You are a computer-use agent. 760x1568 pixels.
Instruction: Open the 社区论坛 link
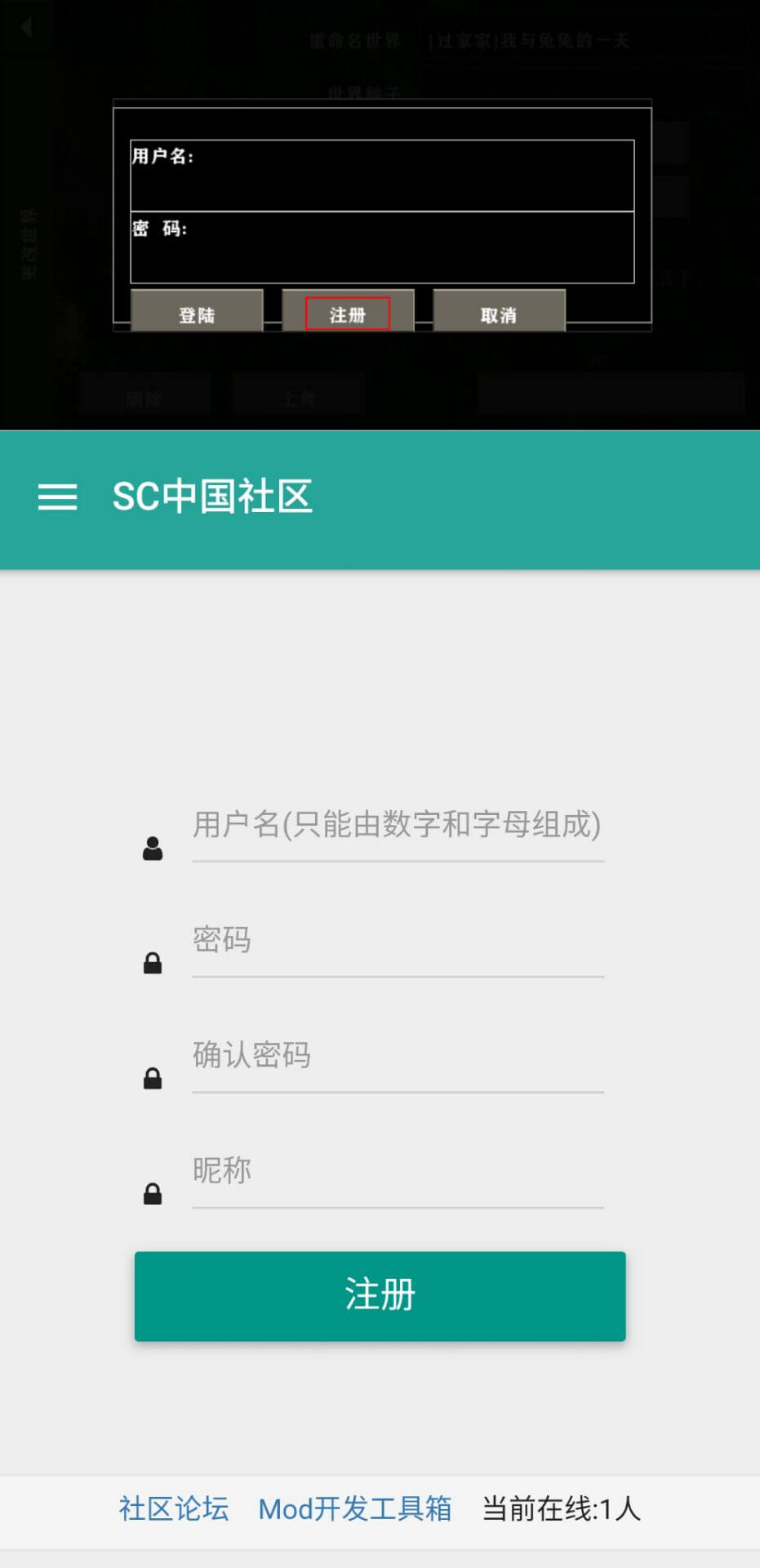174,1508
